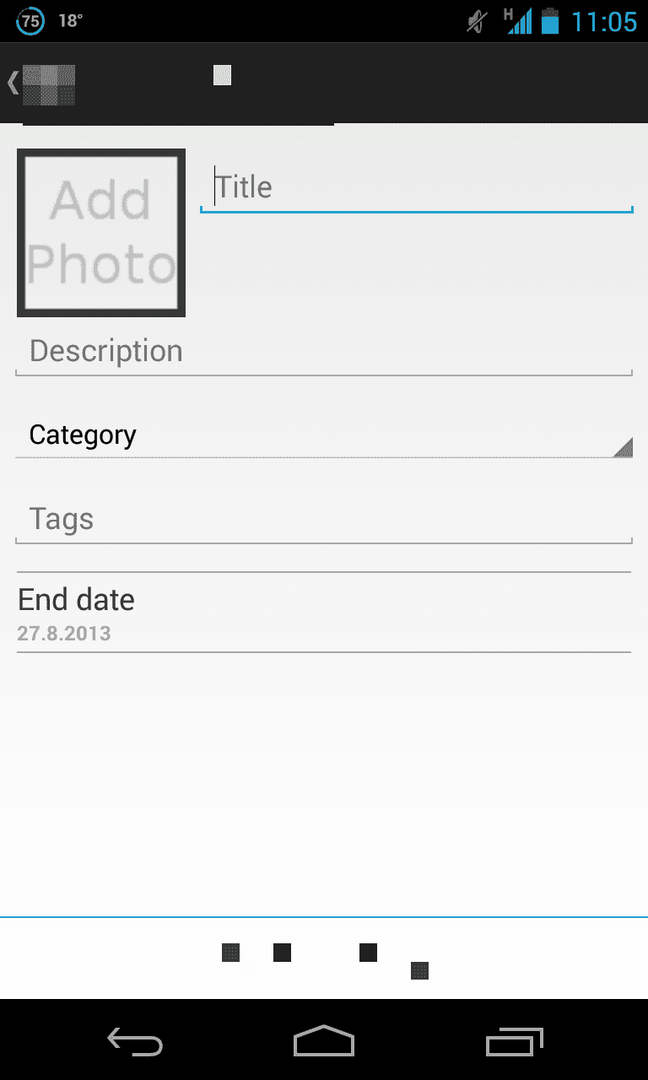Image resolution: width=648 pixels, height=1080 pixels.
Task: Focus the Title field
Action: 416,188
